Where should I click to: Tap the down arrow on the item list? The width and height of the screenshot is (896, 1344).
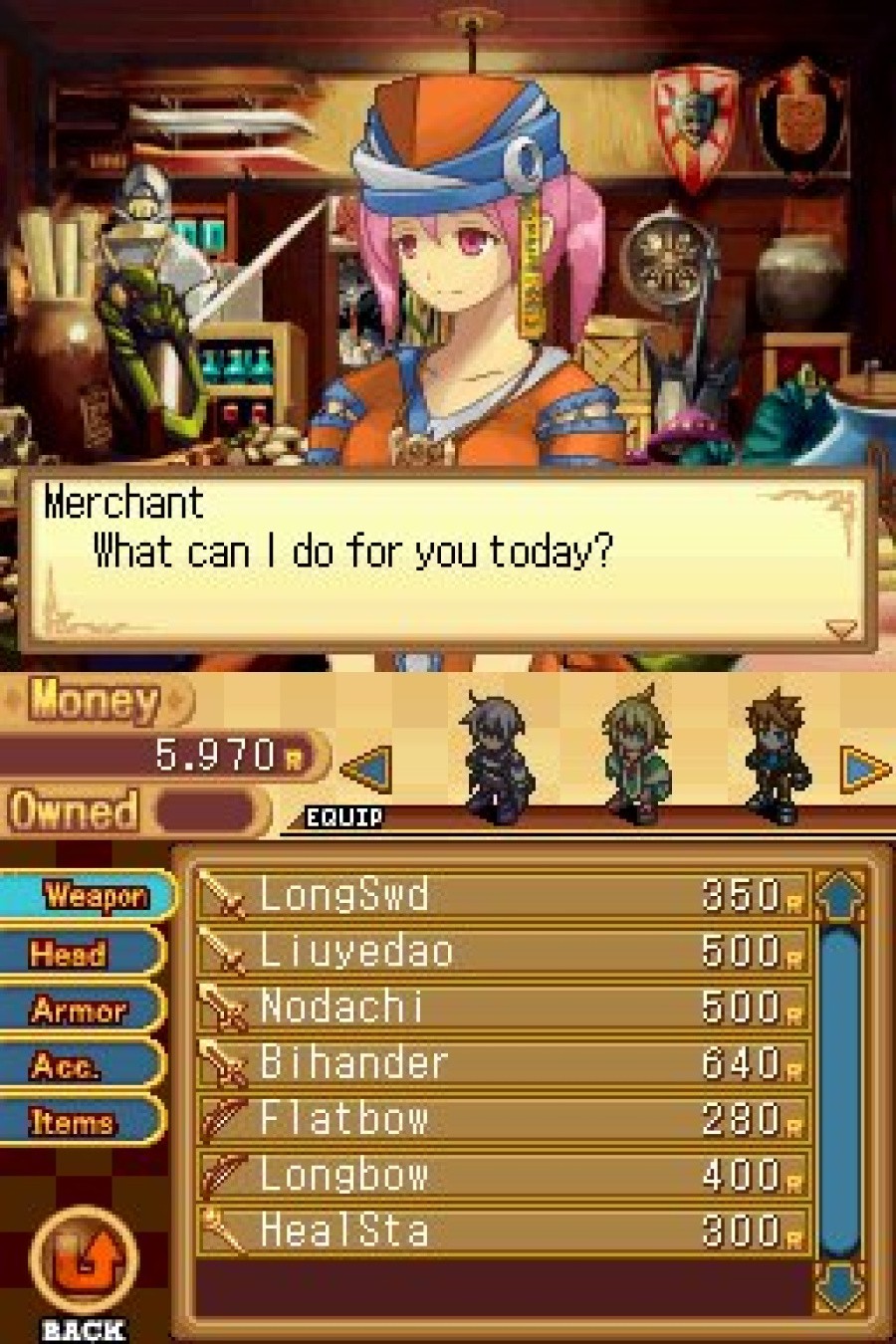(839, 1285)
